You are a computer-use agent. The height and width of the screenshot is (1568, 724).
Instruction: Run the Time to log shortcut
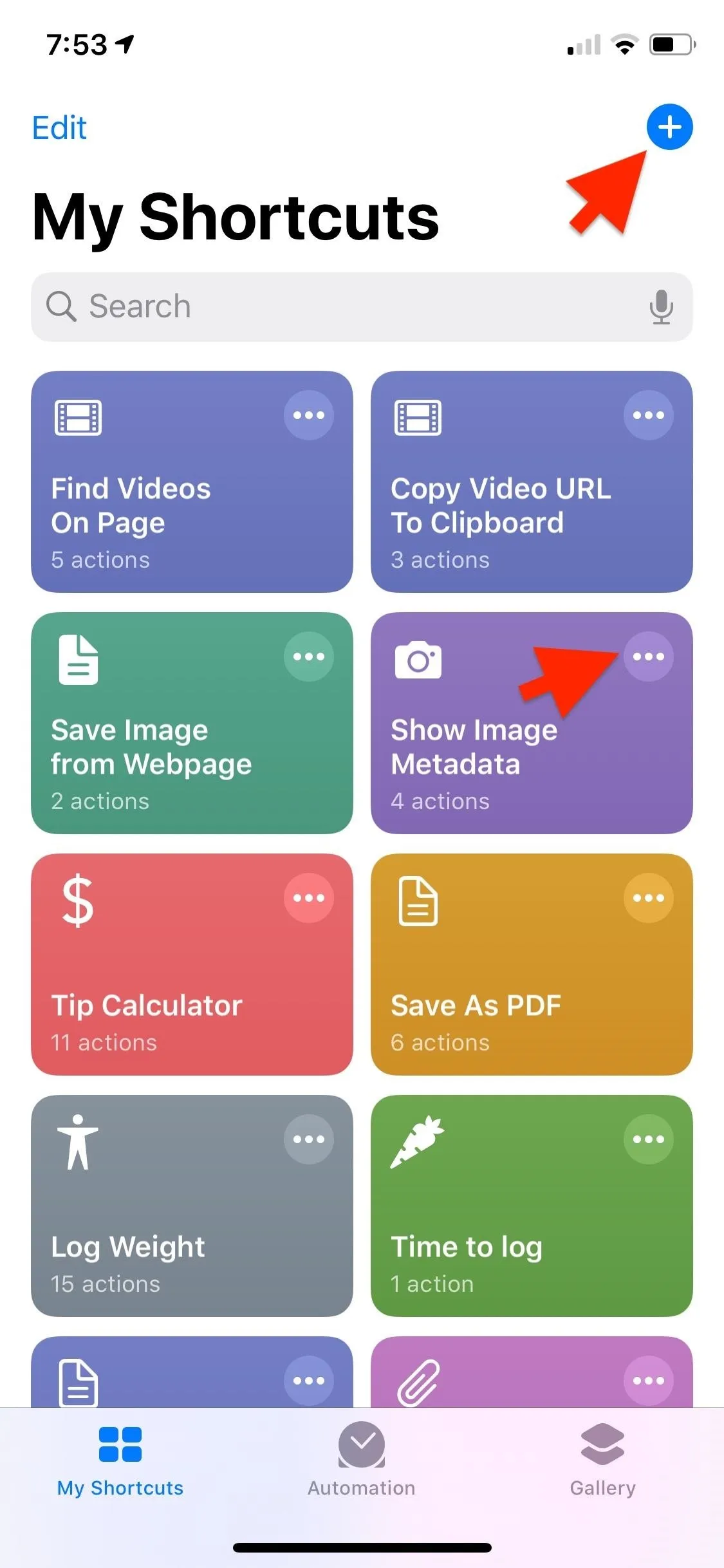point(532,1206)
